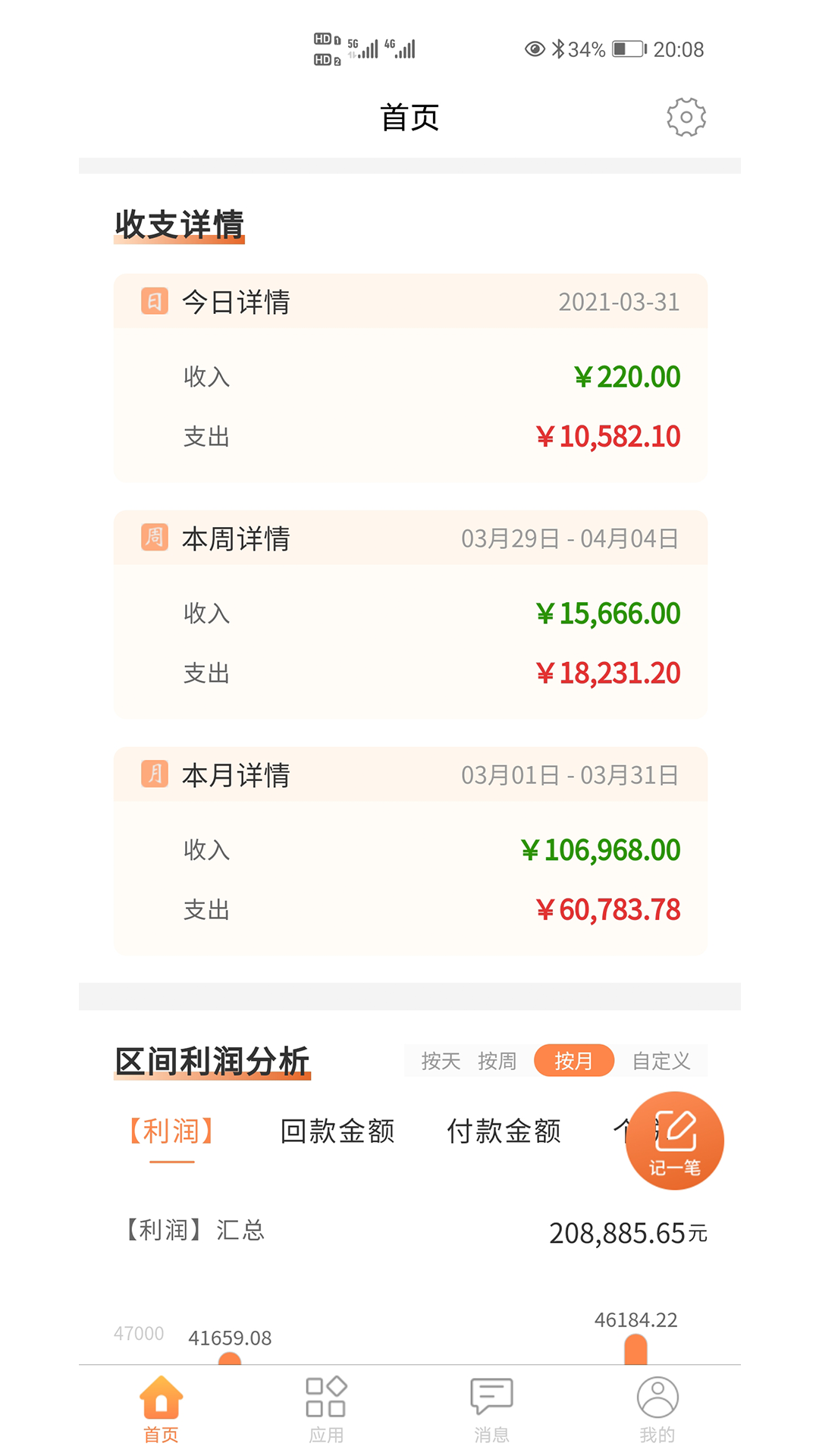Expand the 今日详情 card
This screenshot has width=819, height=1456.
click(409, 301)
